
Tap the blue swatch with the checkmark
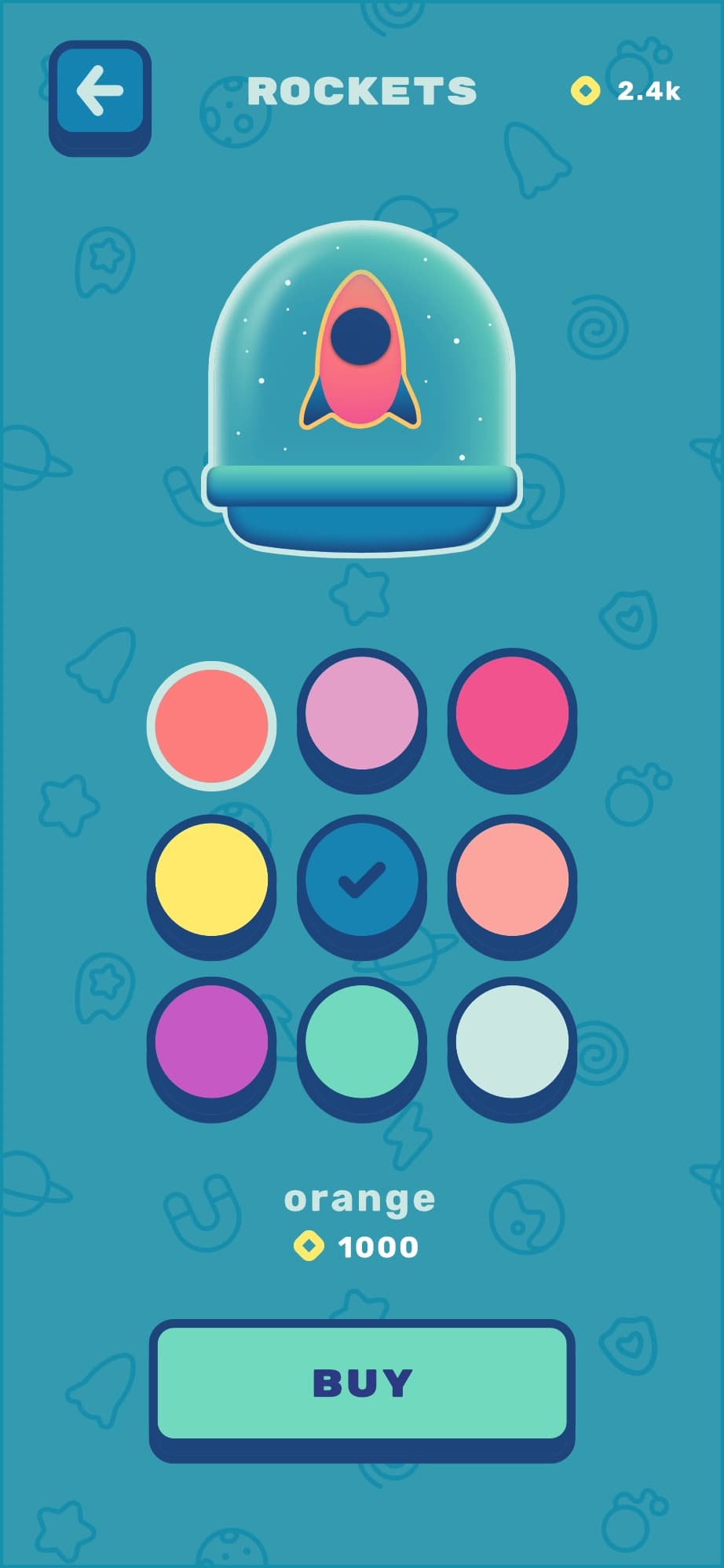pyautogui.click(x=362, y=879)
